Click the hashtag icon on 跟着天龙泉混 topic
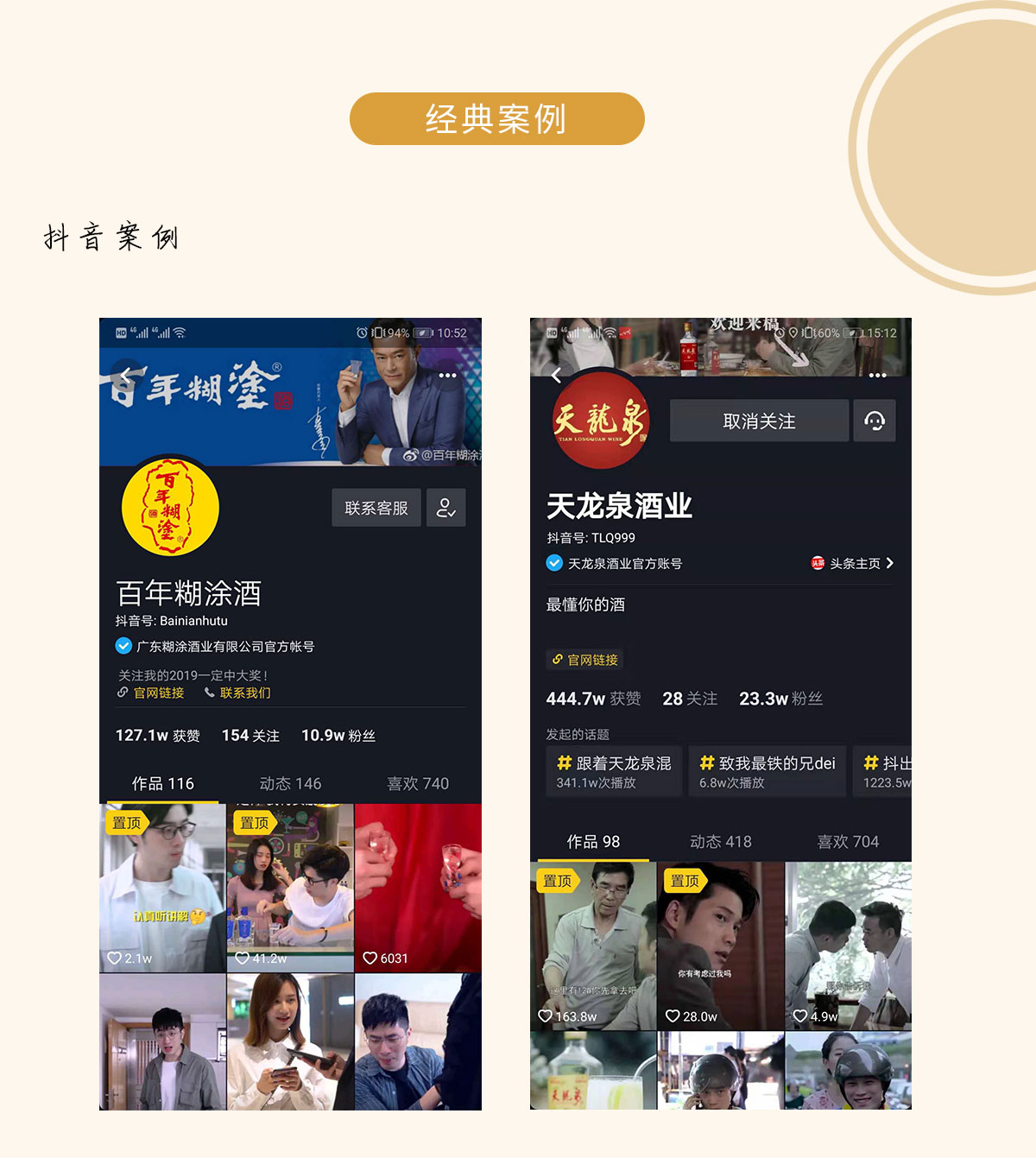Image resolution: width=1036 pixels, height=1158 pixels. point(565,763)
